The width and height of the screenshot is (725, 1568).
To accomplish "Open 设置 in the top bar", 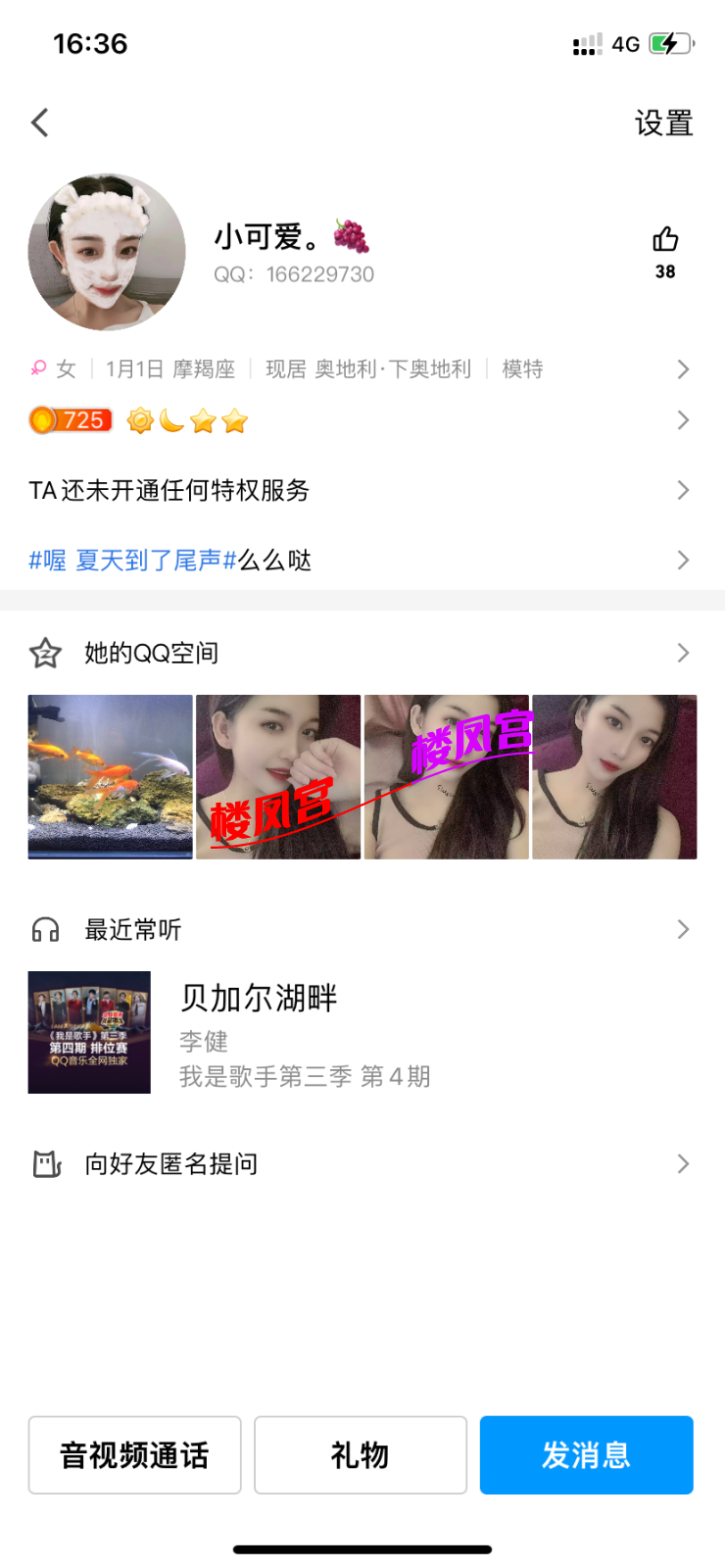I will pyautogui.click(x=663, y=123).
